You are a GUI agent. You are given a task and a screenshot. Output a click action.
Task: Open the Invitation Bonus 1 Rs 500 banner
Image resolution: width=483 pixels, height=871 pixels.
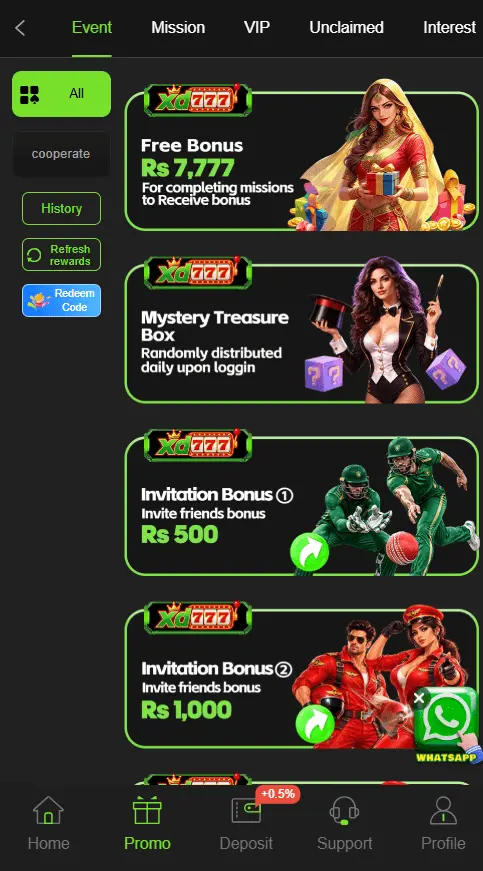[301, 505]
